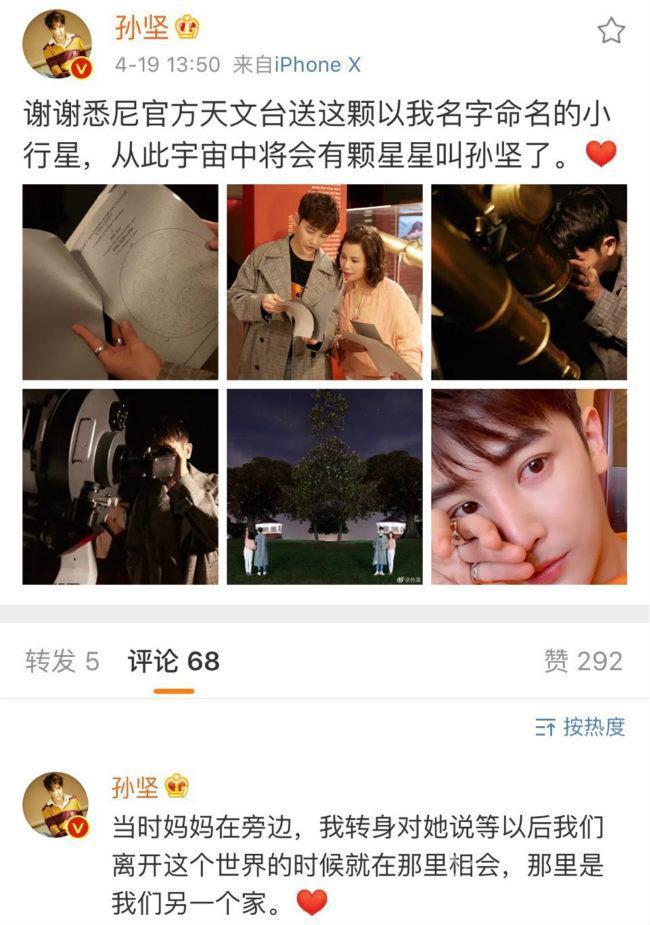The height and width of the screenshot is (925, 650).
Task: Change comment sorting via 按热度
Action: tap(581, 727)
